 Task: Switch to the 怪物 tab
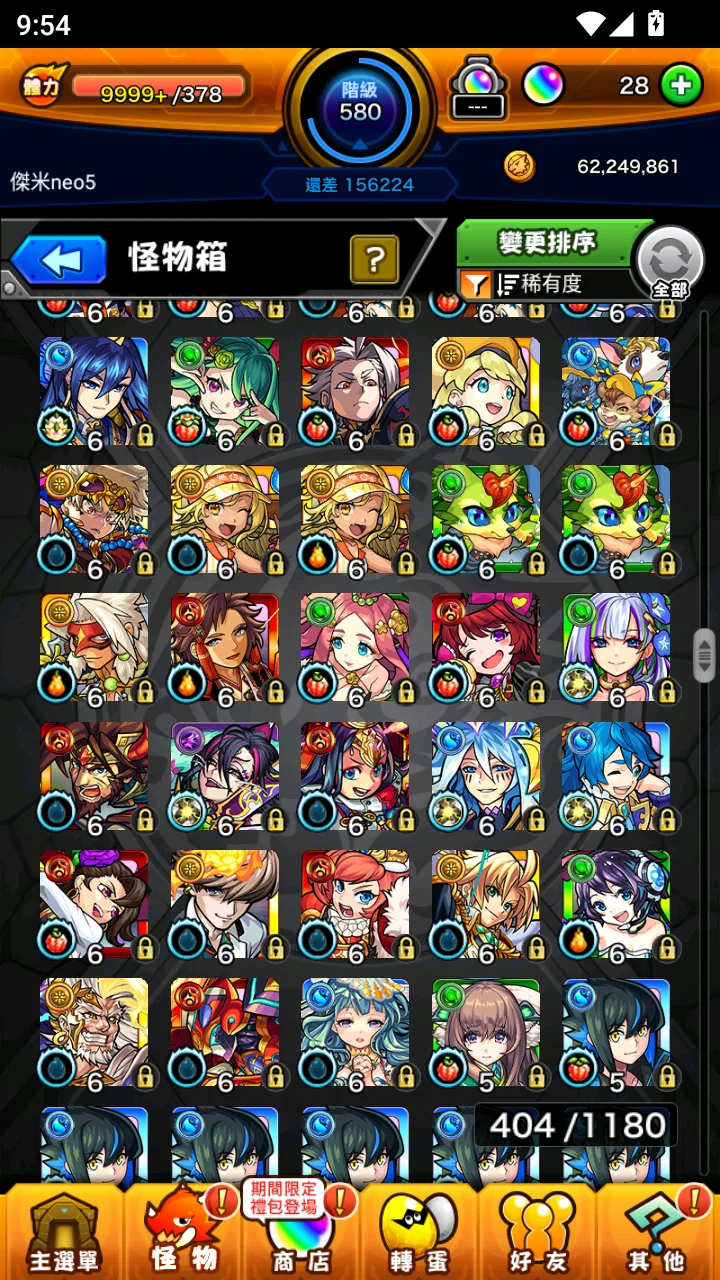186,1233
